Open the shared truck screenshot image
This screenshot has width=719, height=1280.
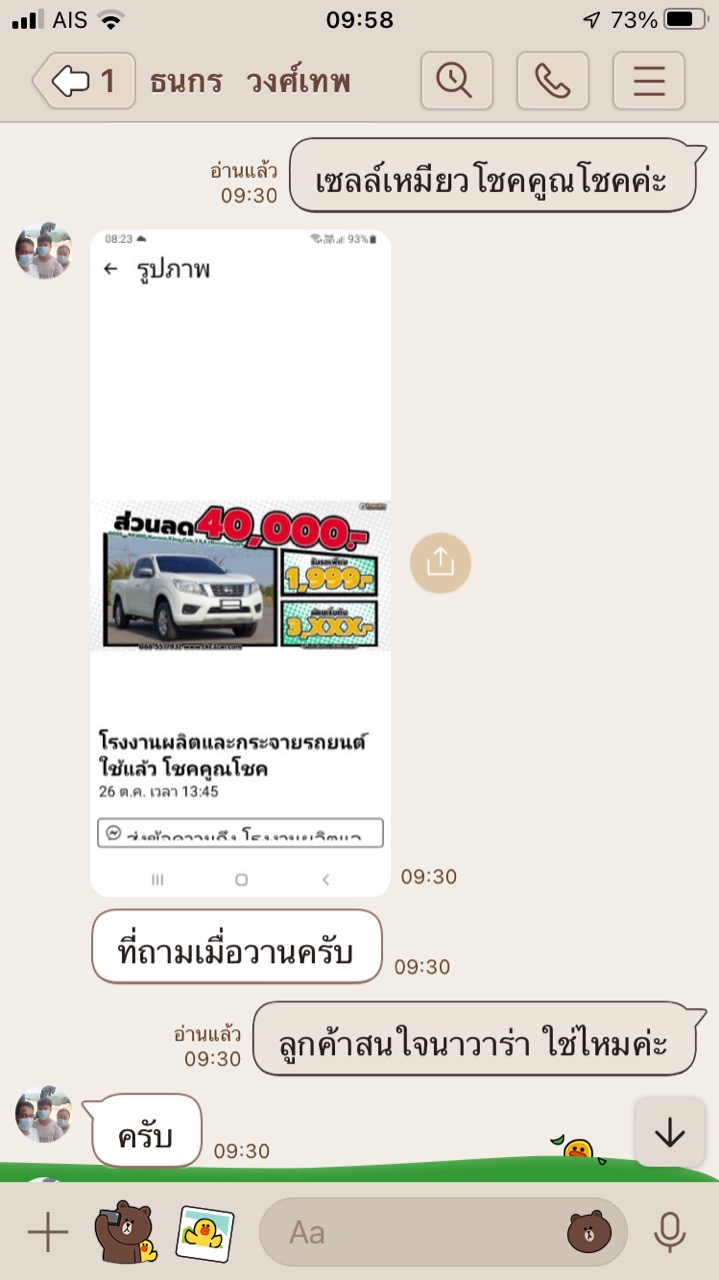pos(240,563)
